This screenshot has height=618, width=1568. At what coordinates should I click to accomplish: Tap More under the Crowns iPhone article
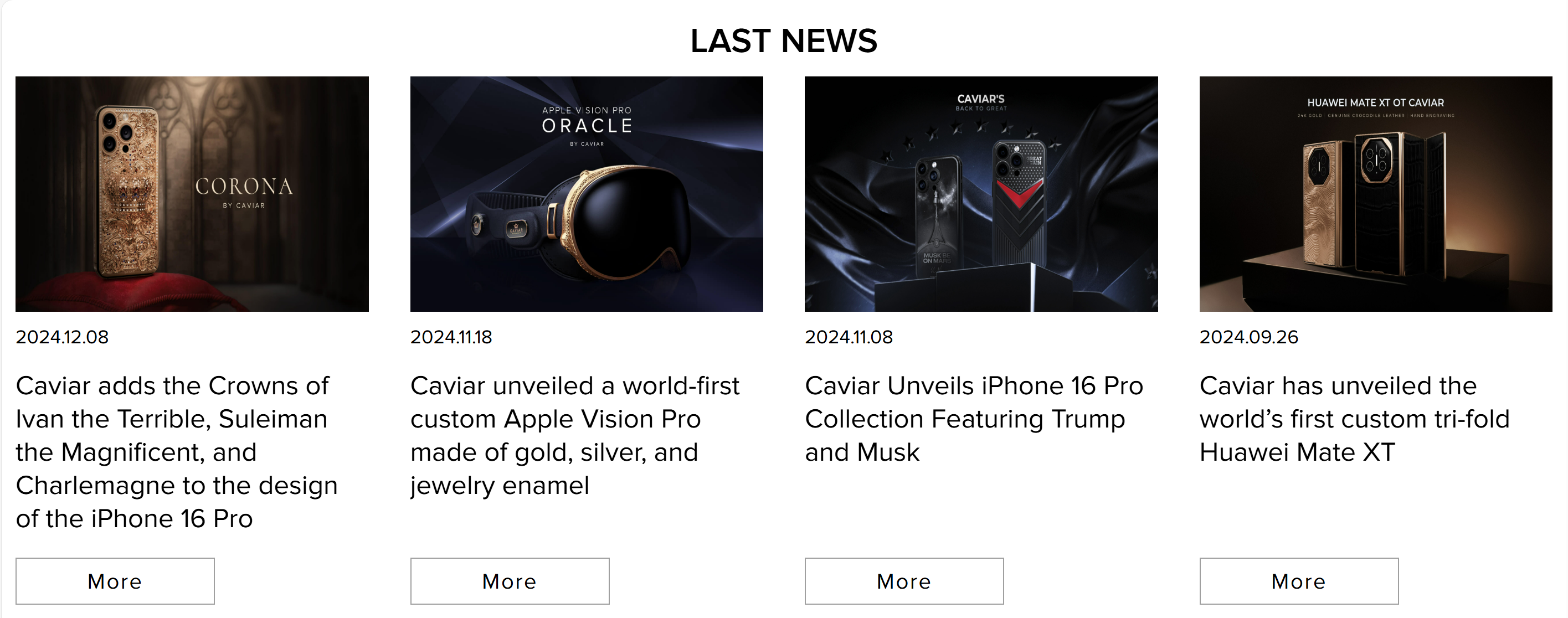pyautogui.click(x=115, y=581)
